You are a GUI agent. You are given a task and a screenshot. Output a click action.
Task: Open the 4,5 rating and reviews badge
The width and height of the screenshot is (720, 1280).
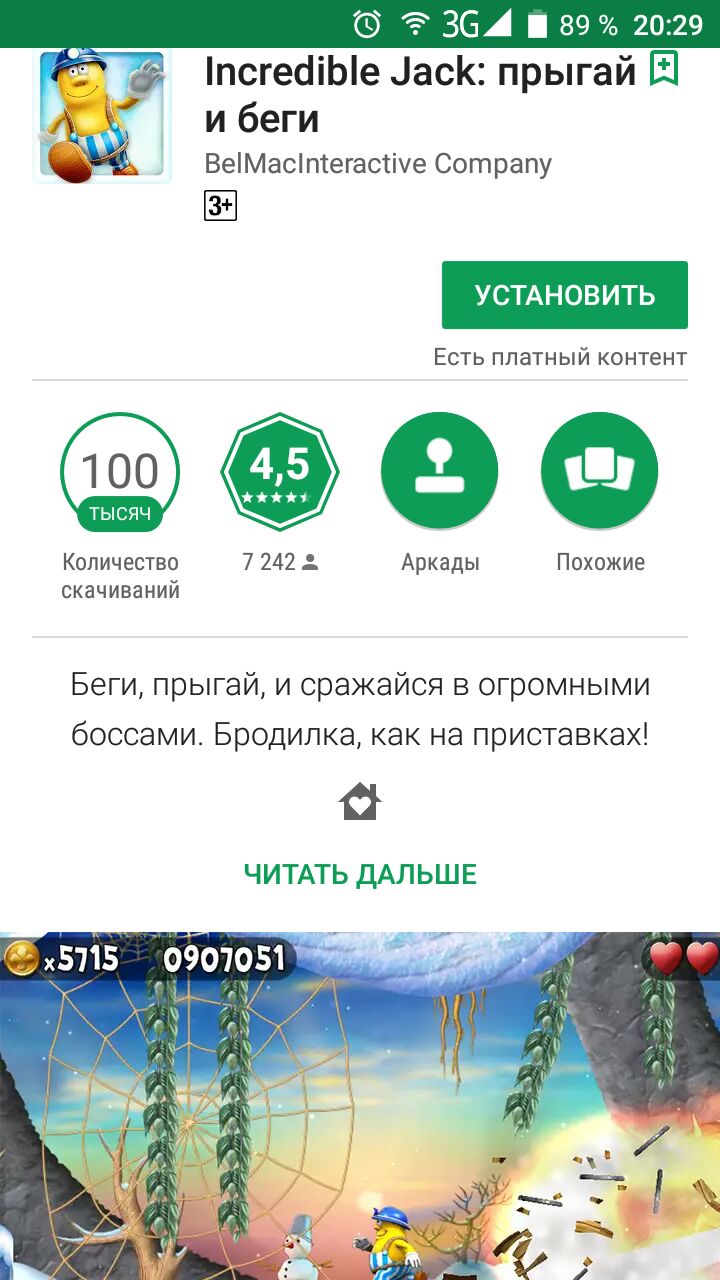click(x=280, y=472)
